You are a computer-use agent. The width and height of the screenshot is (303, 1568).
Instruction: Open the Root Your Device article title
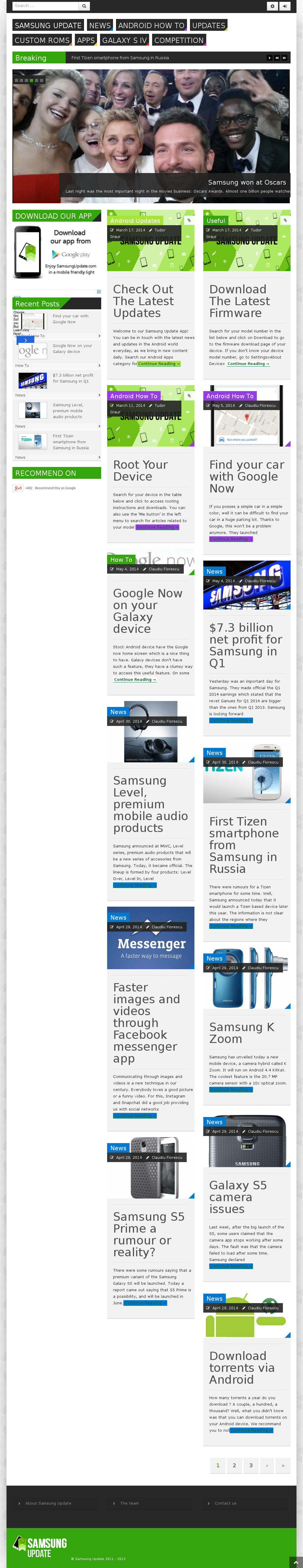(140, 471)
